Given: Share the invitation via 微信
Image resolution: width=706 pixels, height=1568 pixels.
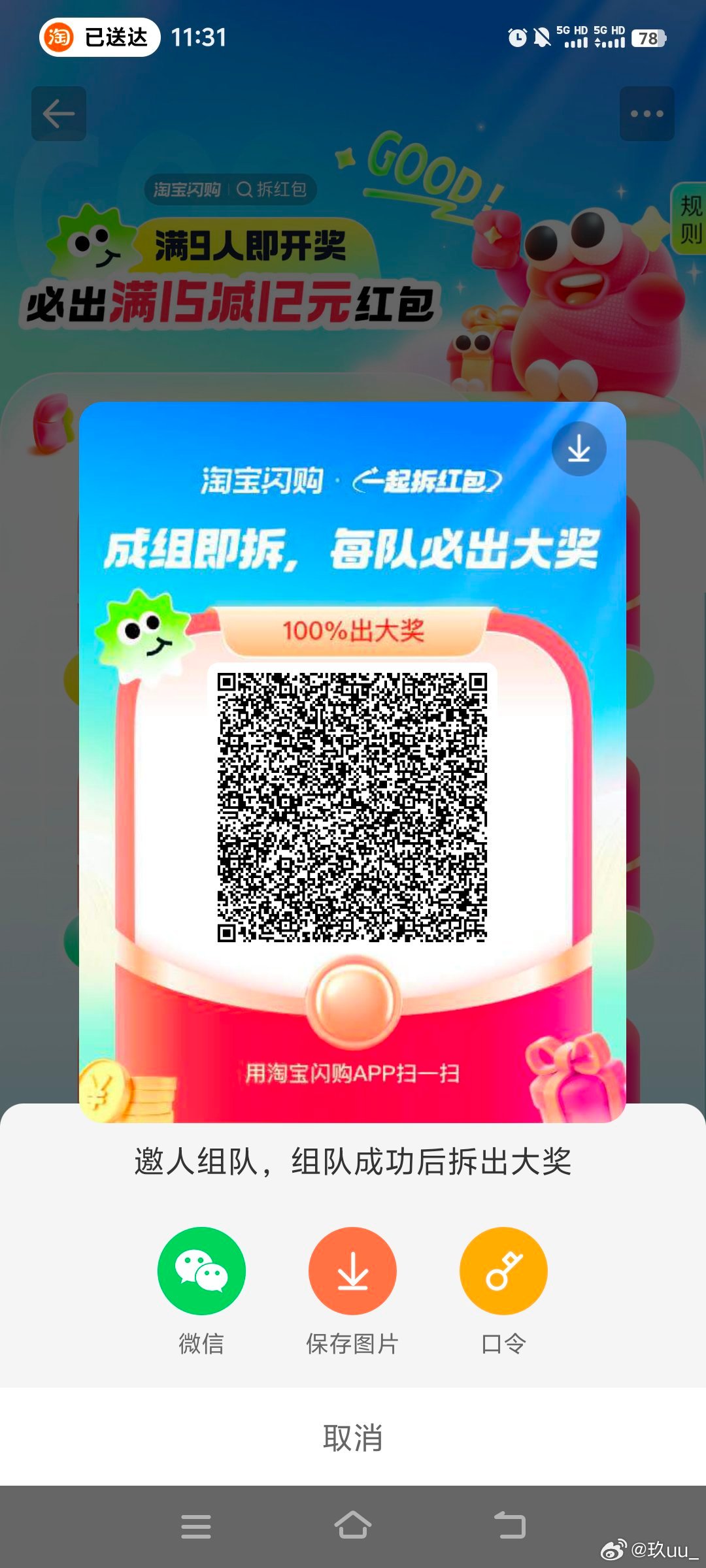Looking at the screenshot, I should pos(201,1271).
